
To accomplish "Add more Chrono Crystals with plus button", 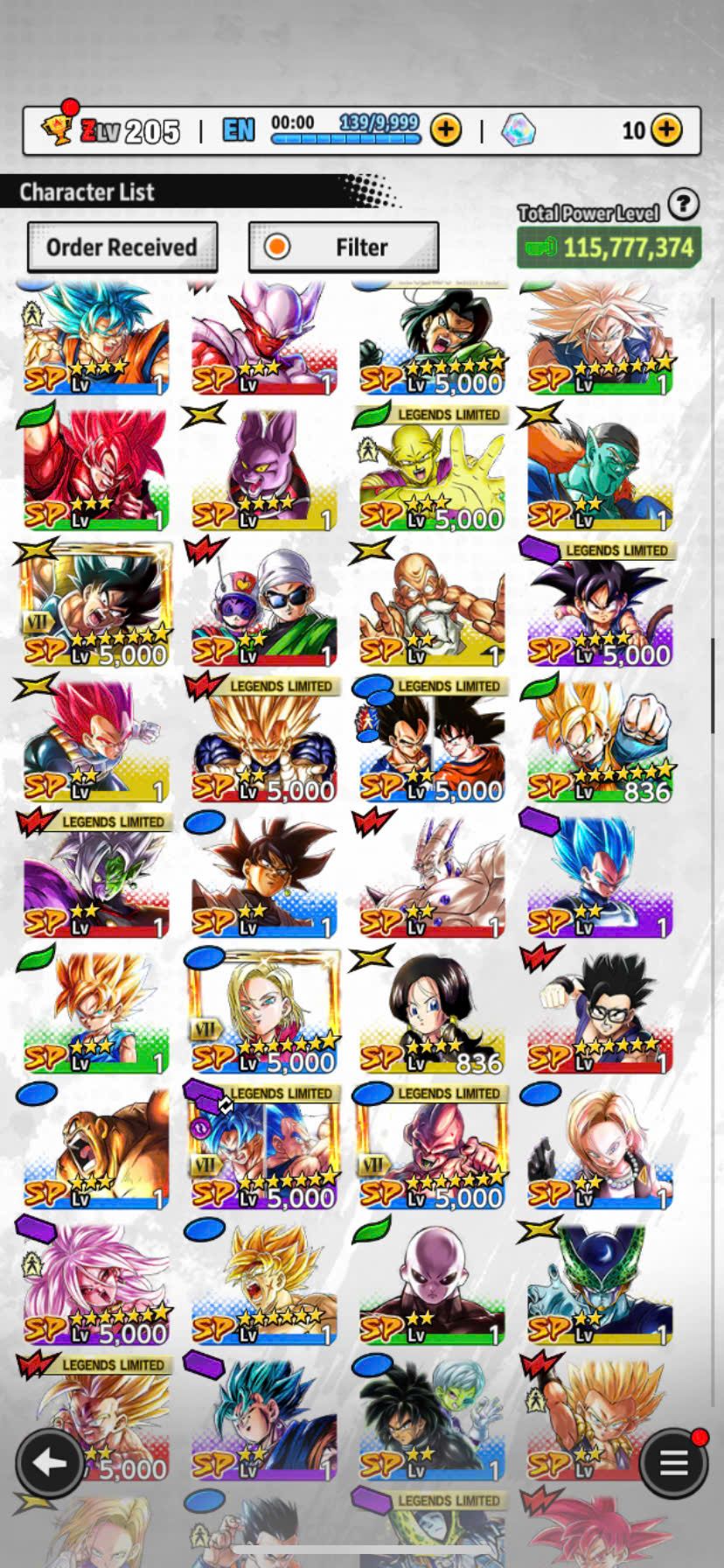I will coord(666,130).
